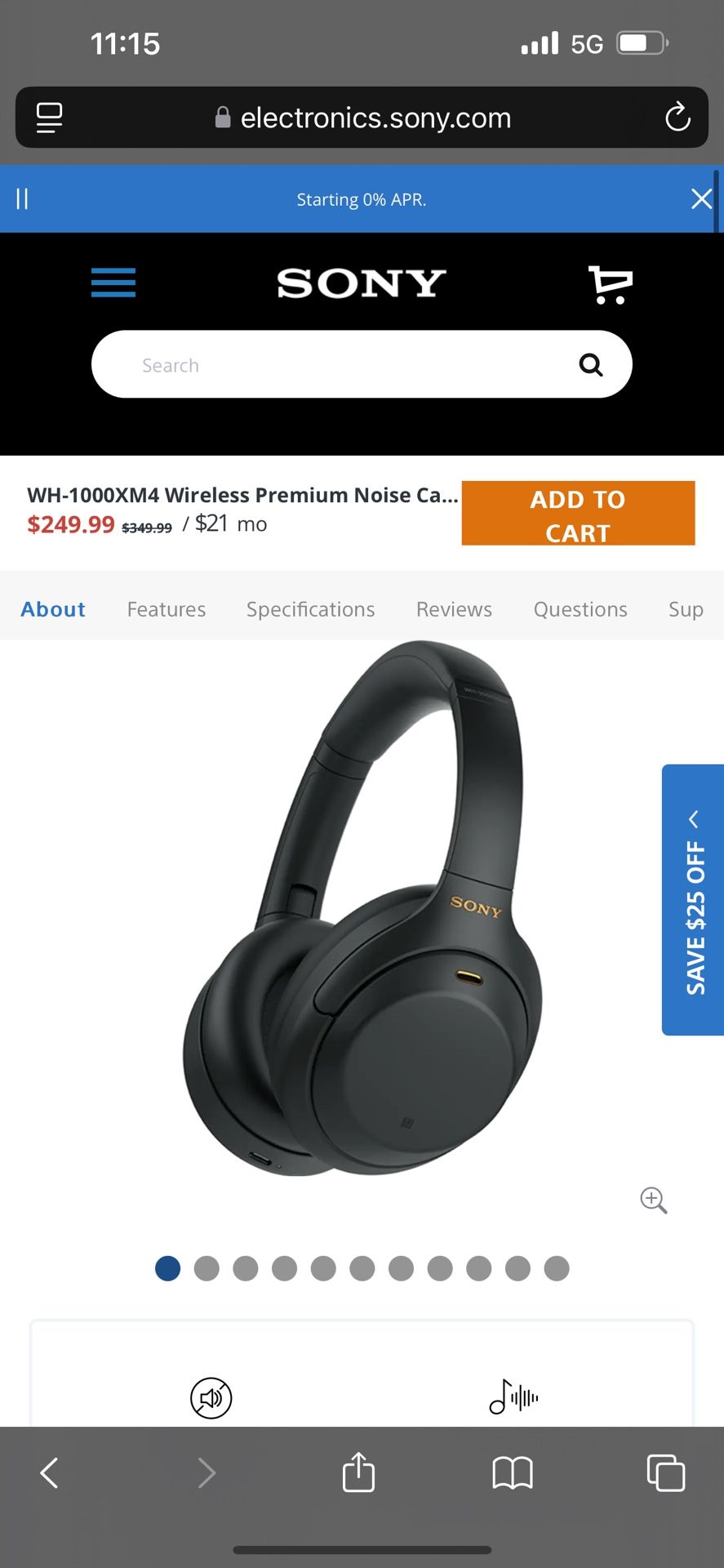Screen dimensions: 724x1568
Task: Switch to the Features tab
Action: (x=167, y=609)
